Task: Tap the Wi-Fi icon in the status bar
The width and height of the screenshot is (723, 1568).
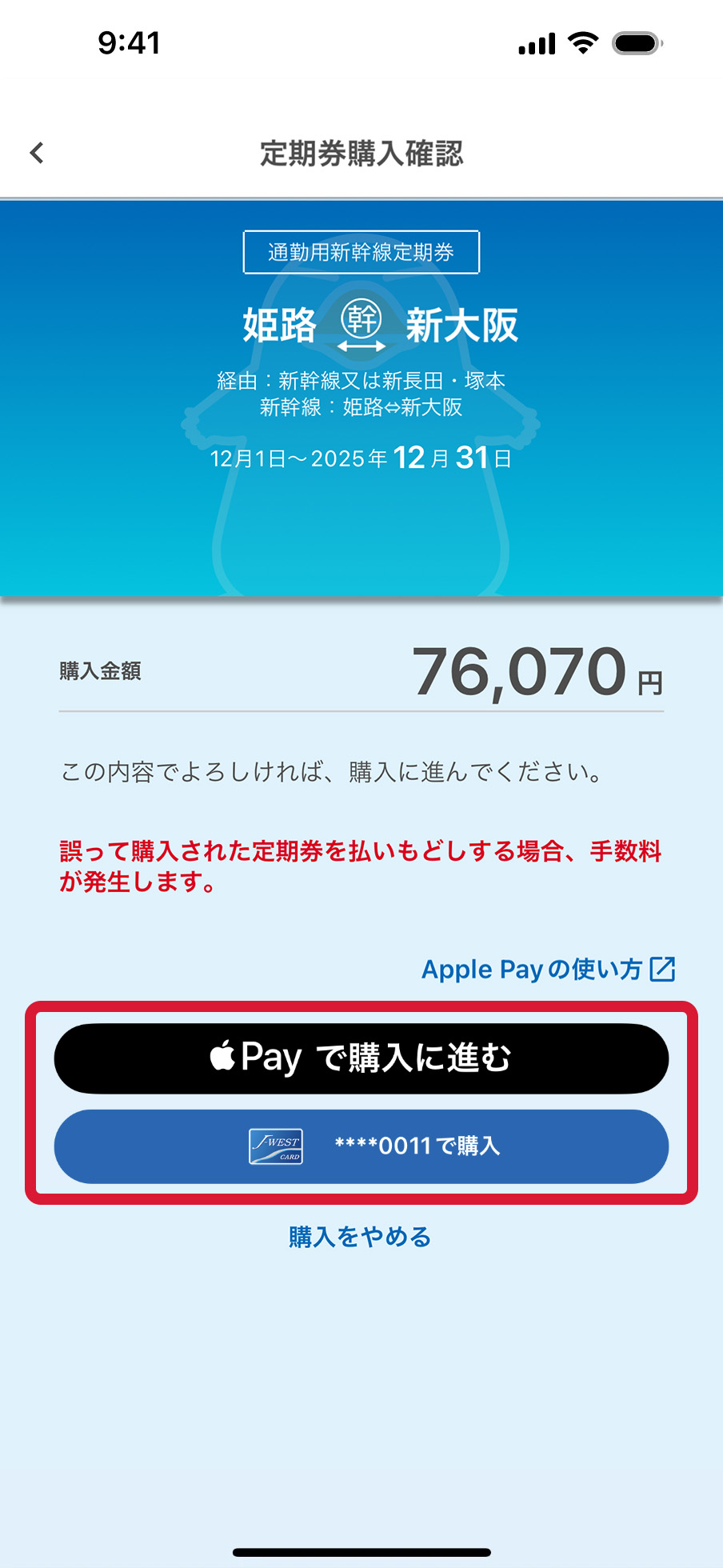Action: tap(583, 42)
